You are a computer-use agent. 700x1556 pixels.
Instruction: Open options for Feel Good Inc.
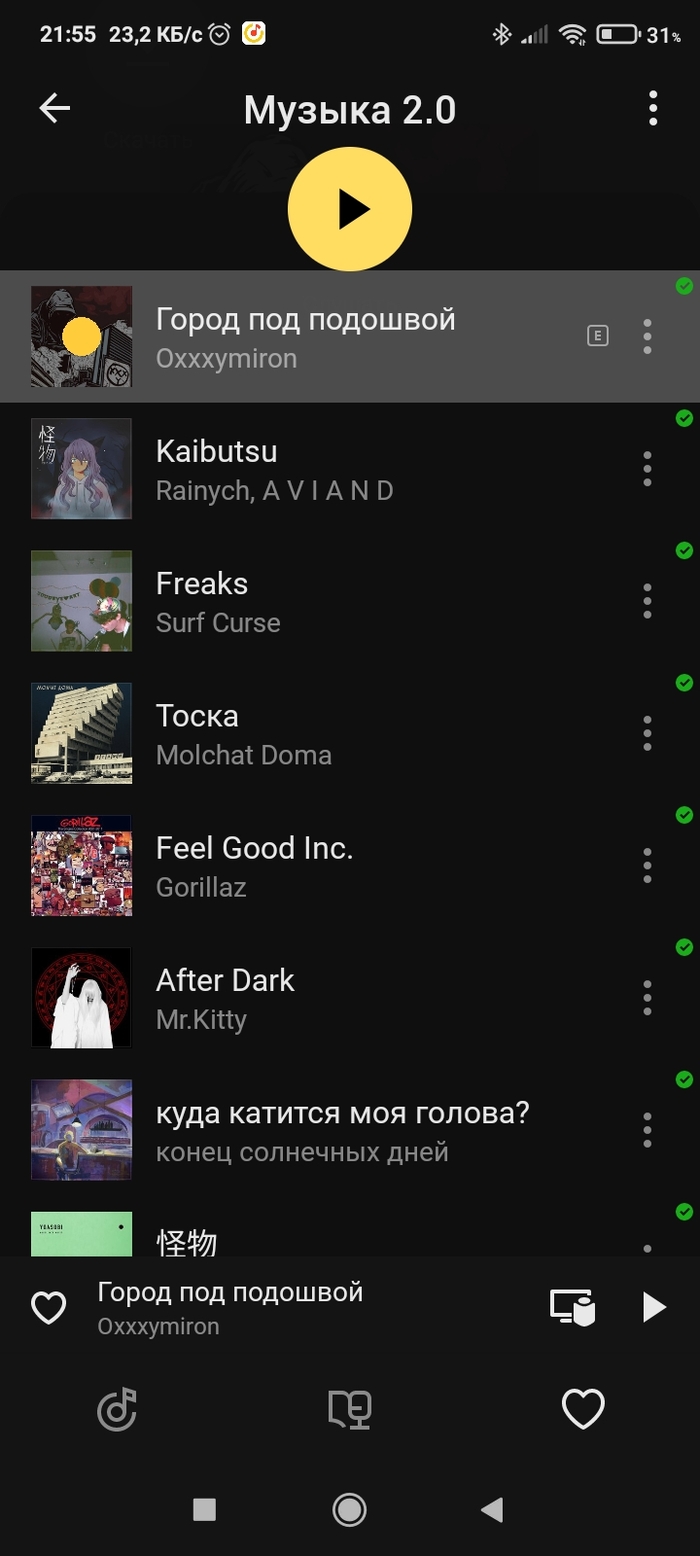point(647,865)
